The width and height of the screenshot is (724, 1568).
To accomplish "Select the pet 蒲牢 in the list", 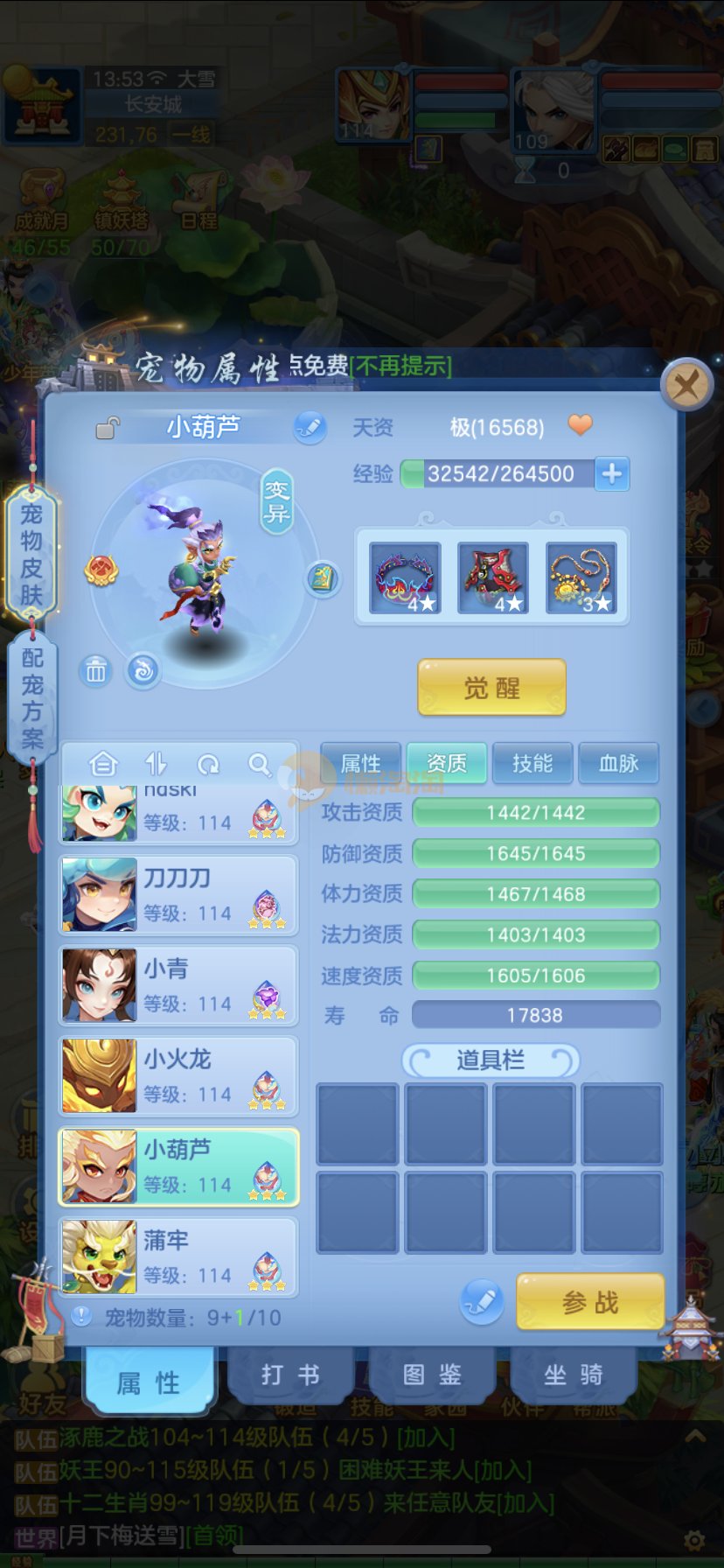I will (x=179, y=1257).
